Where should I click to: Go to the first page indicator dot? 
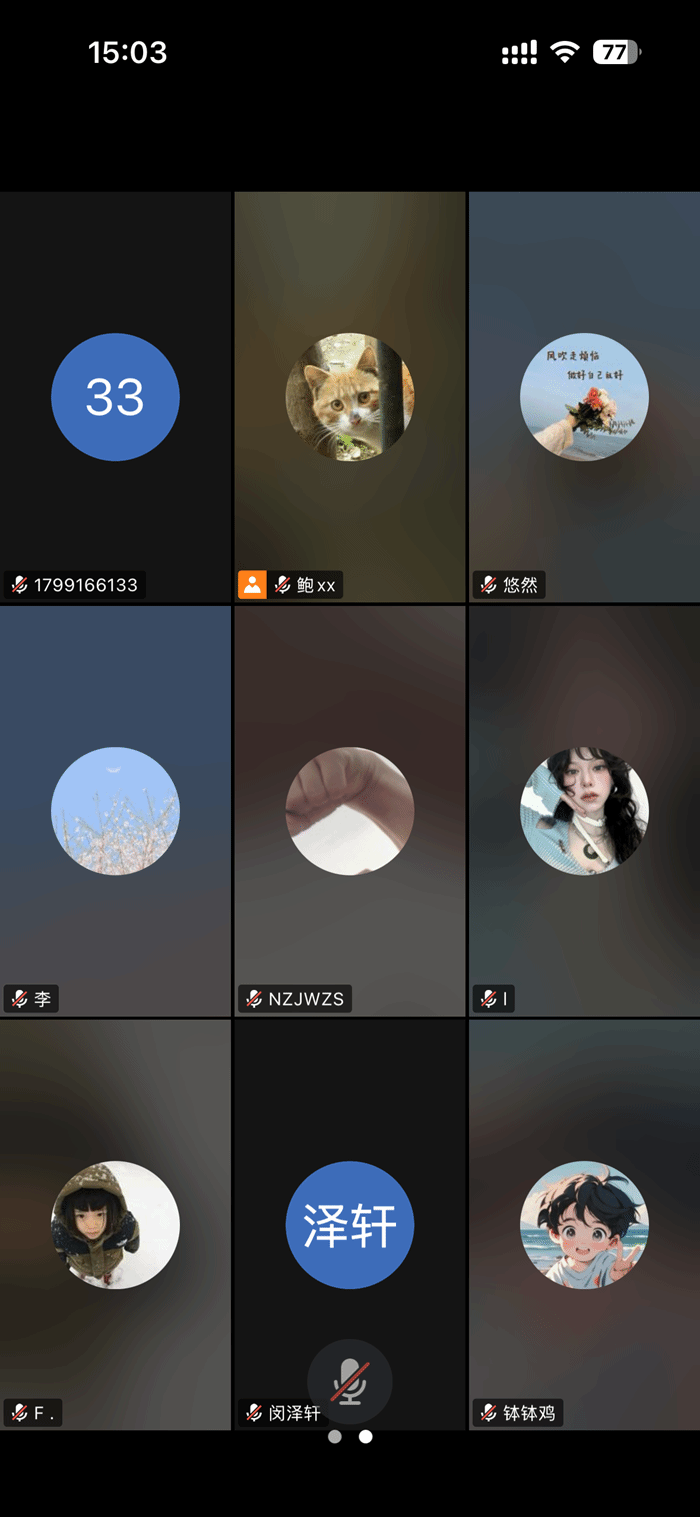coord(335,1437)
